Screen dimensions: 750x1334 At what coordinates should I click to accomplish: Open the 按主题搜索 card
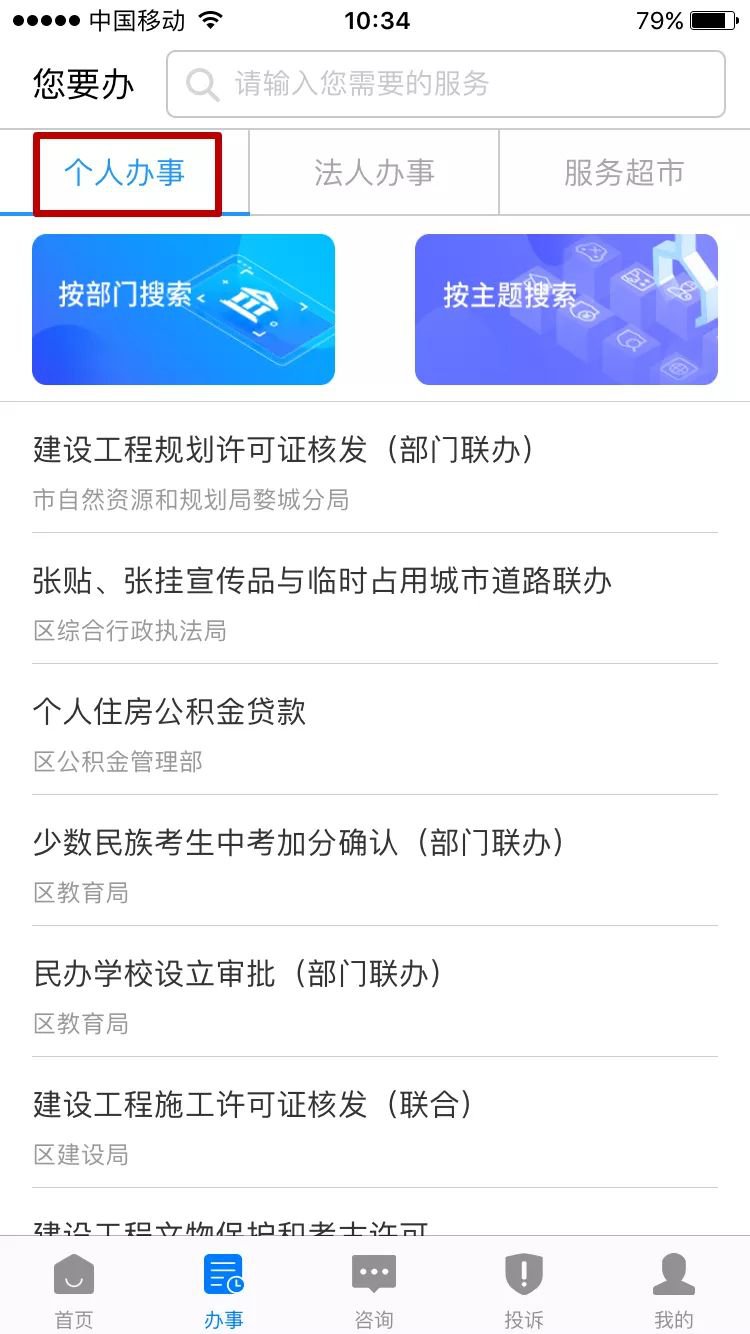pos(566,309)
